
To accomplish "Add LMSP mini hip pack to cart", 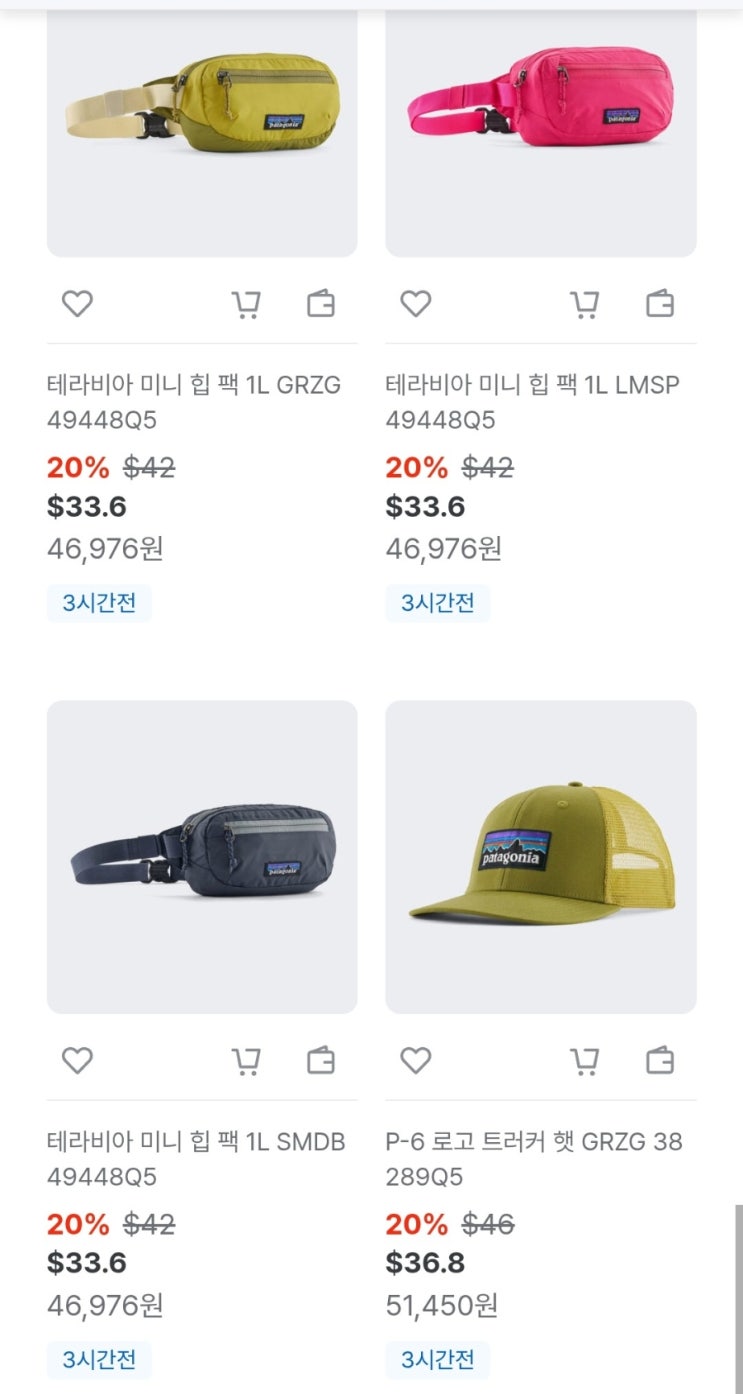I will point(585,304).
